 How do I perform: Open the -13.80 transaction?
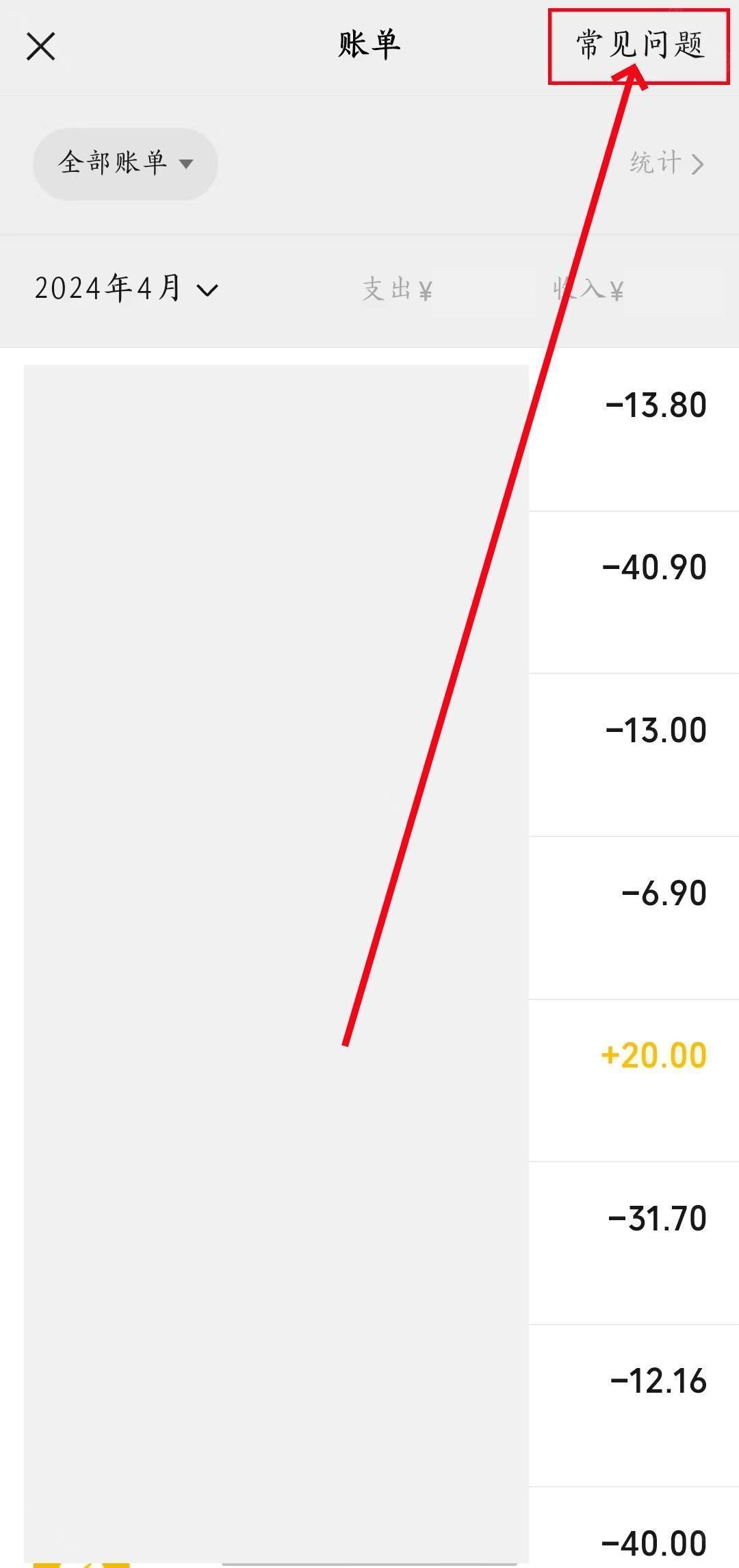(369, 429)
